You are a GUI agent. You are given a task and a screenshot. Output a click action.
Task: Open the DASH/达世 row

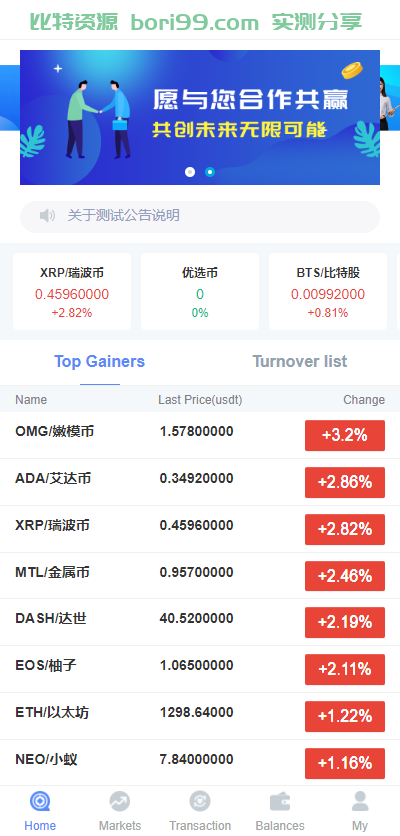click(x=200, y=622)
